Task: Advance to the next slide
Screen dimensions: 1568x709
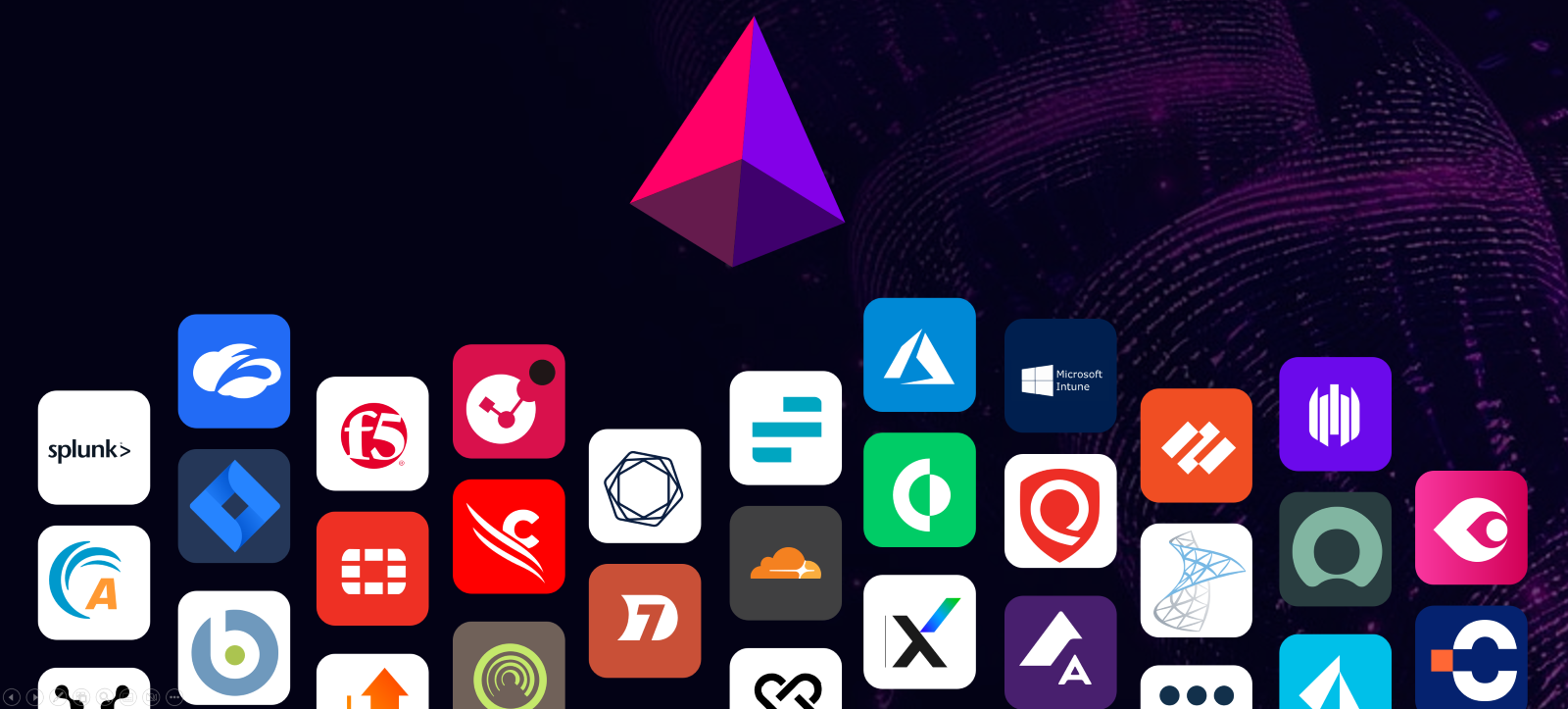Action: 35,697
